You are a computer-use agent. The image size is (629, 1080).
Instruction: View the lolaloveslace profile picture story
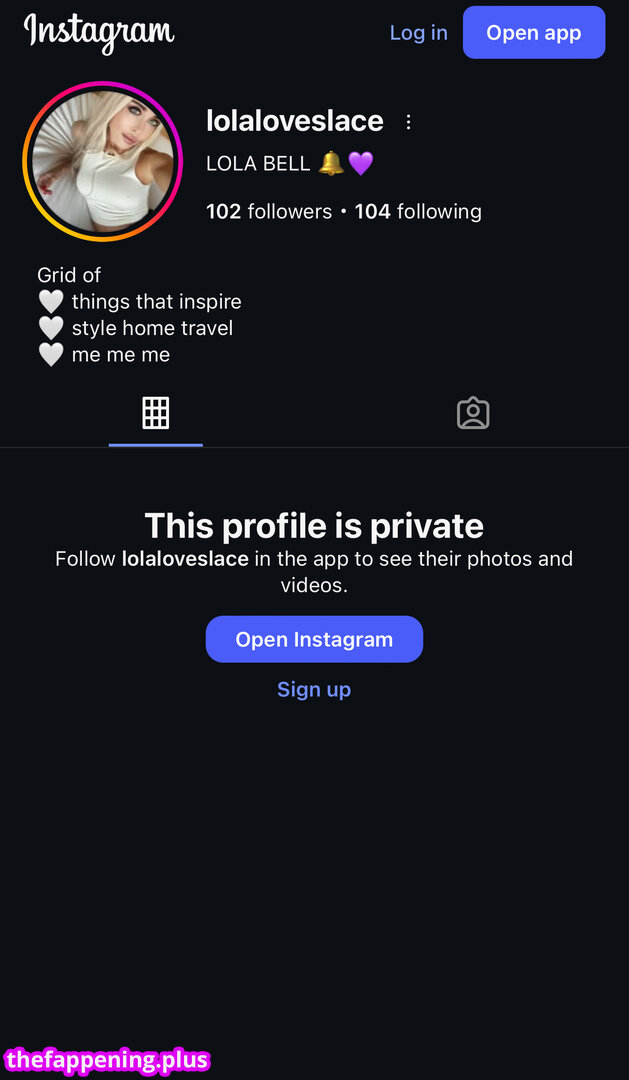(102, 161)
